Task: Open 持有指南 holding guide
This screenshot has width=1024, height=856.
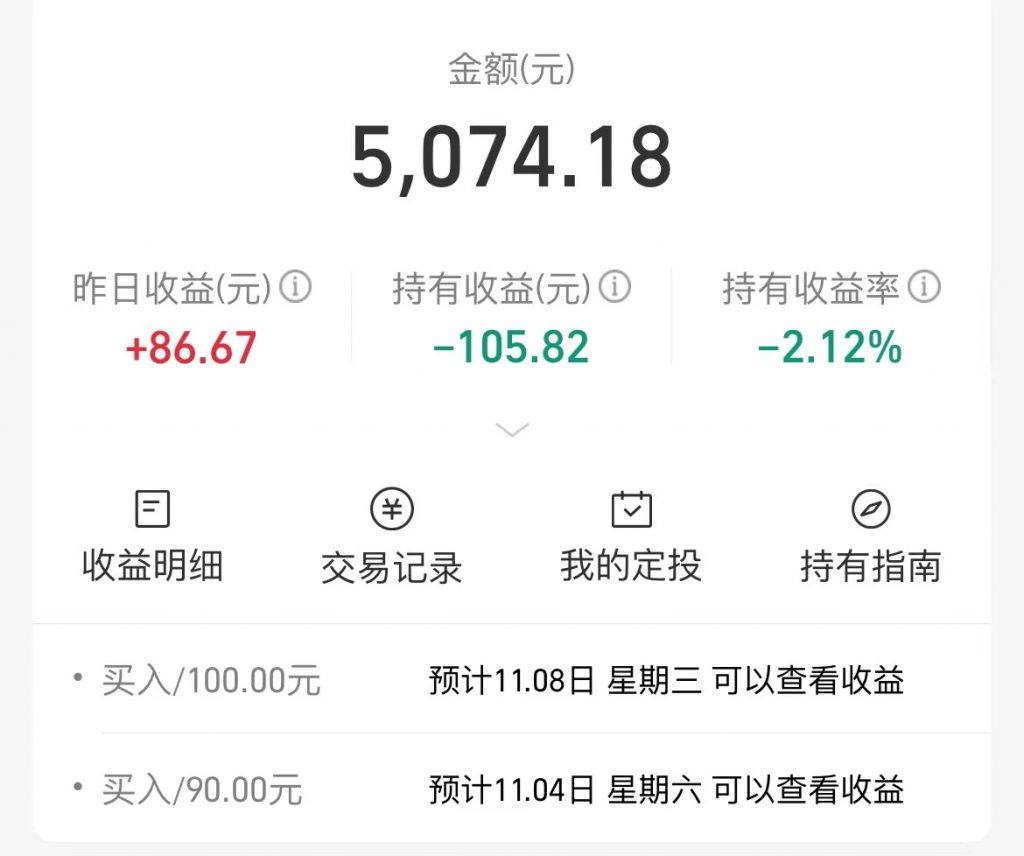Action: pyautogui.click(x=870, y=537)
